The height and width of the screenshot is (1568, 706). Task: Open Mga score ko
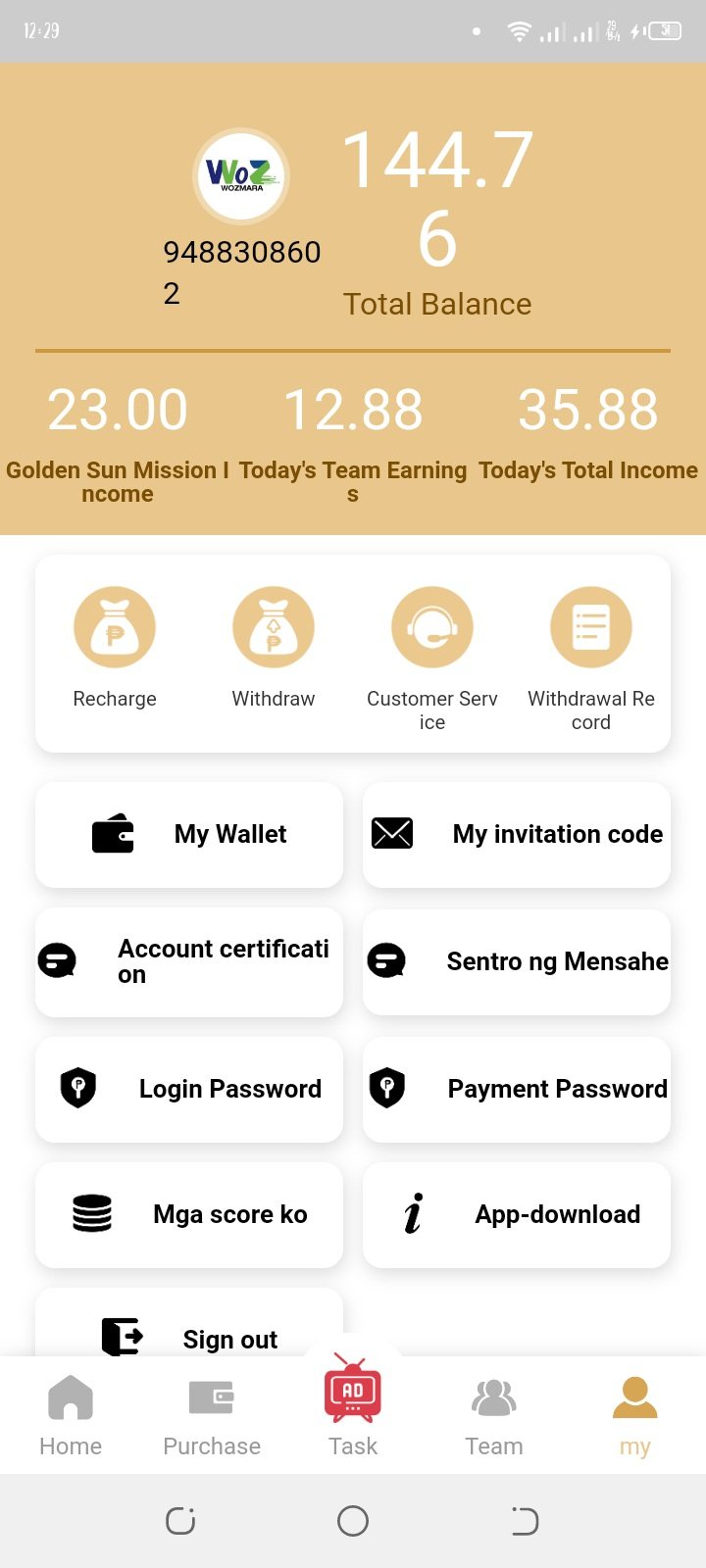pos(189,1214)
